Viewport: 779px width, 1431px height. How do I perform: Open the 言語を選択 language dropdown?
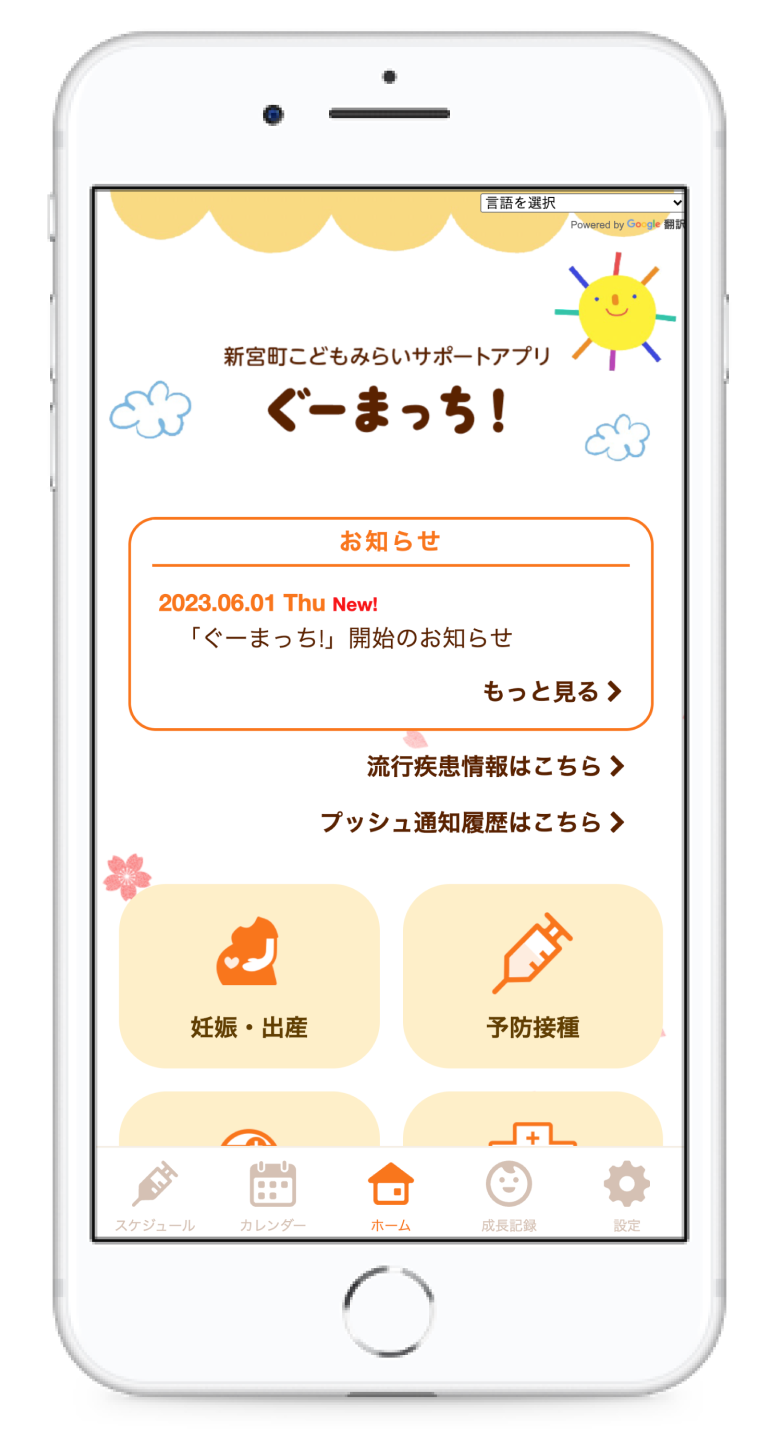coord(582,203)
